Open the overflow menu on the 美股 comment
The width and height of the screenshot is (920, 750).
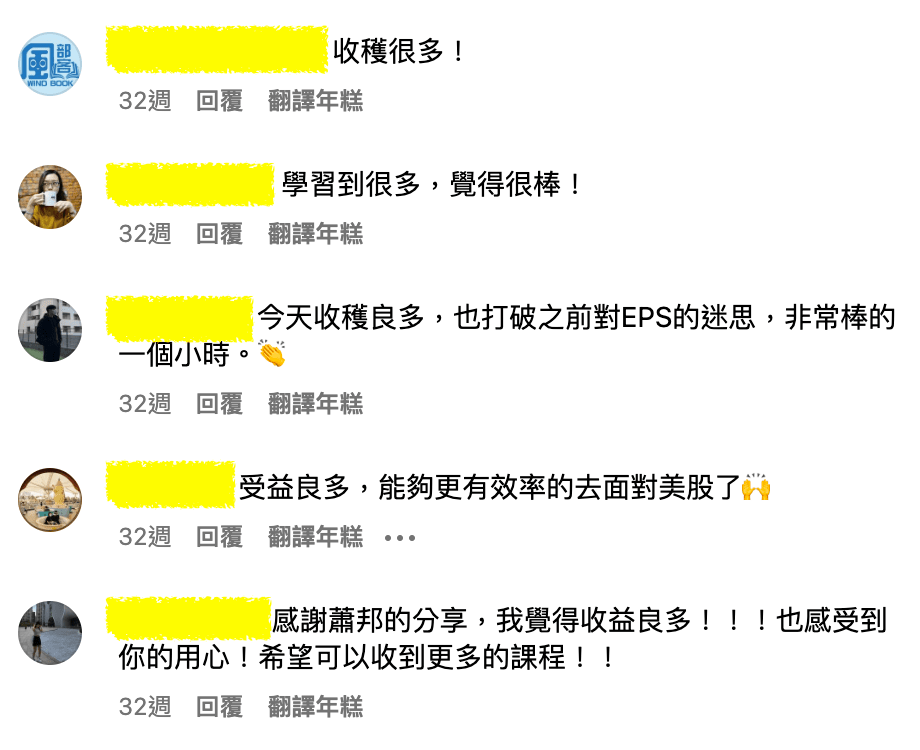399,538
